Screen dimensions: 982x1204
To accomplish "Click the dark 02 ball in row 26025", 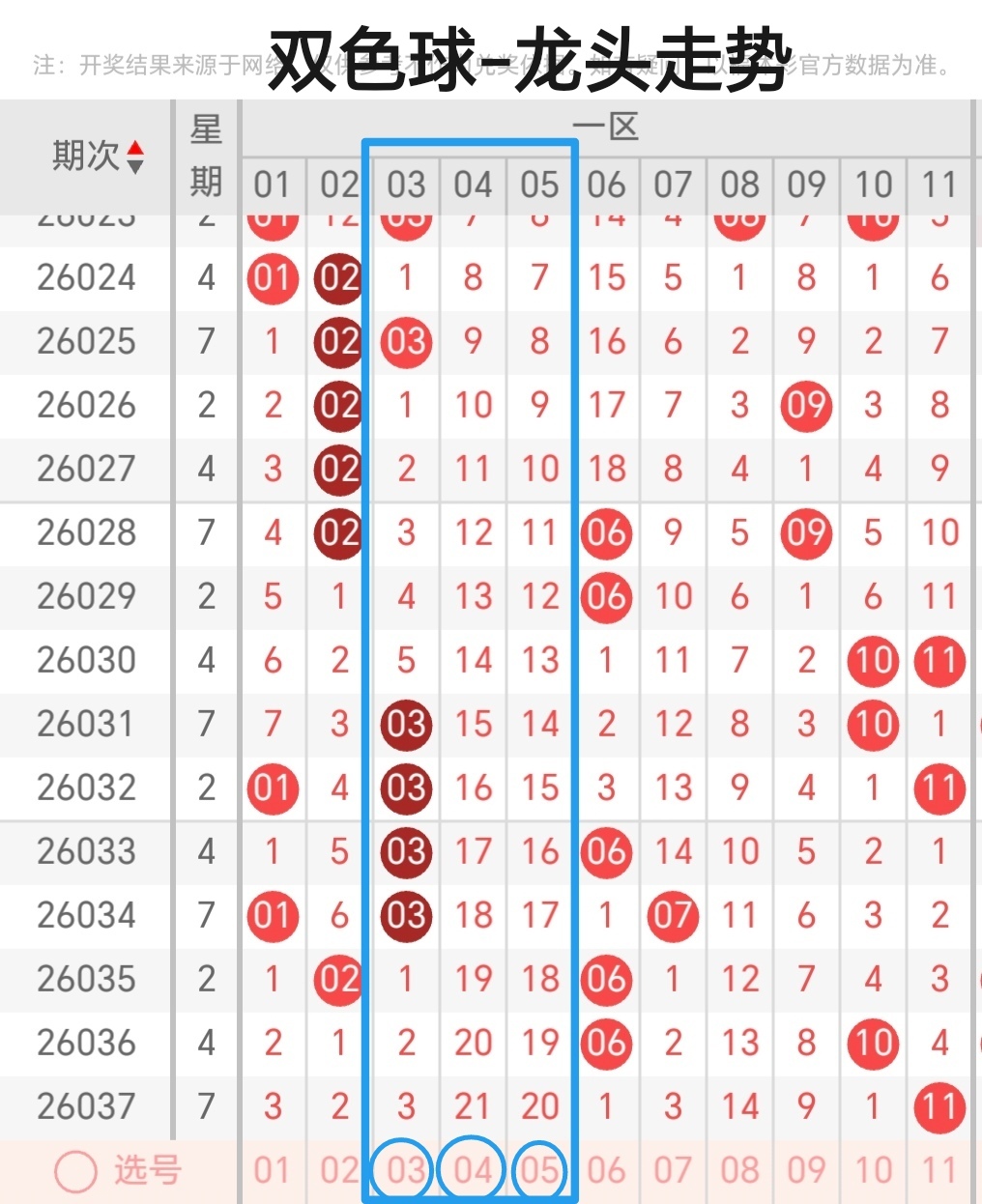I will pos(337,342).
